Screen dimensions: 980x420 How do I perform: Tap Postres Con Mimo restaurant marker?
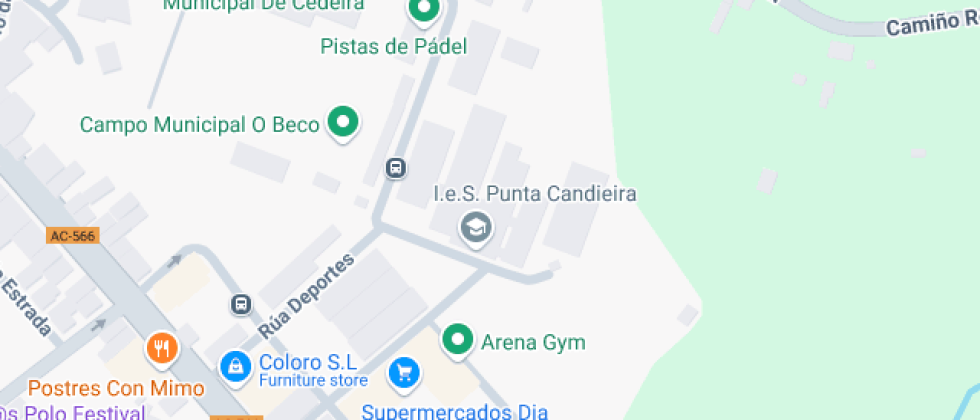point(161,348)
